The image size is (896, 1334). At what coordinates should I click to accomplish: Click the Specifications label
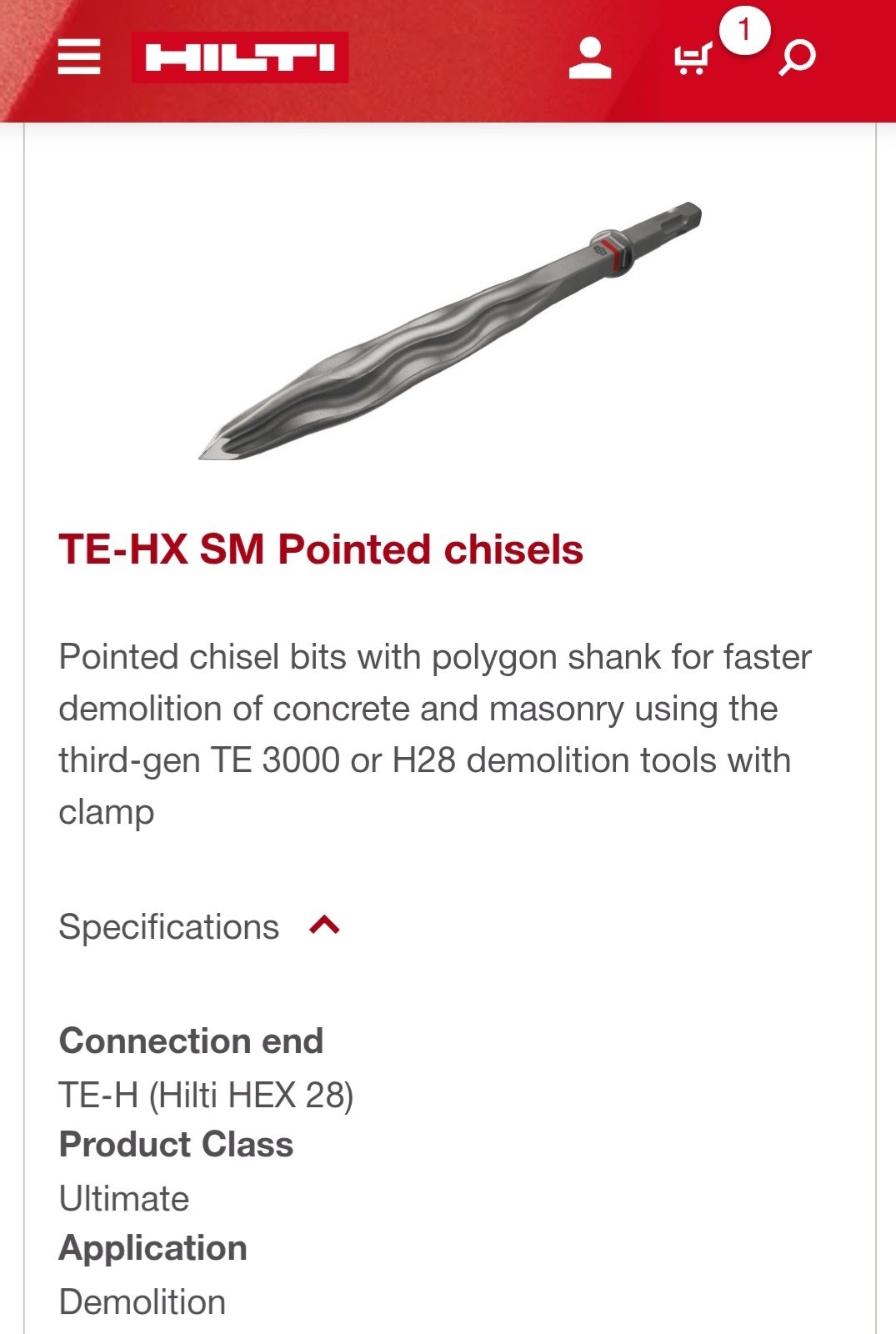(167, 925)
